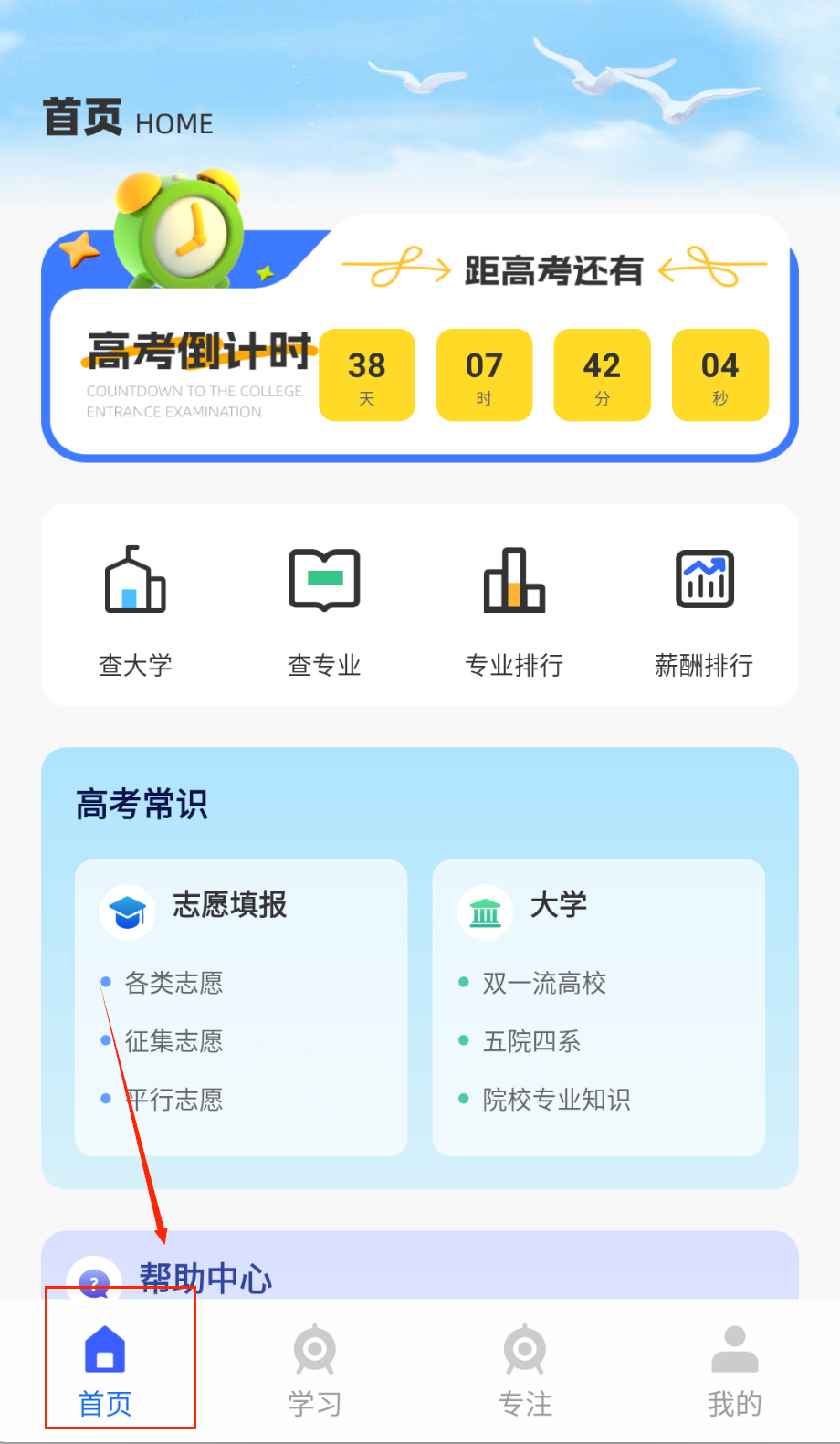Open the 大学 card
840x1444 pixels.
pos(558,905)
